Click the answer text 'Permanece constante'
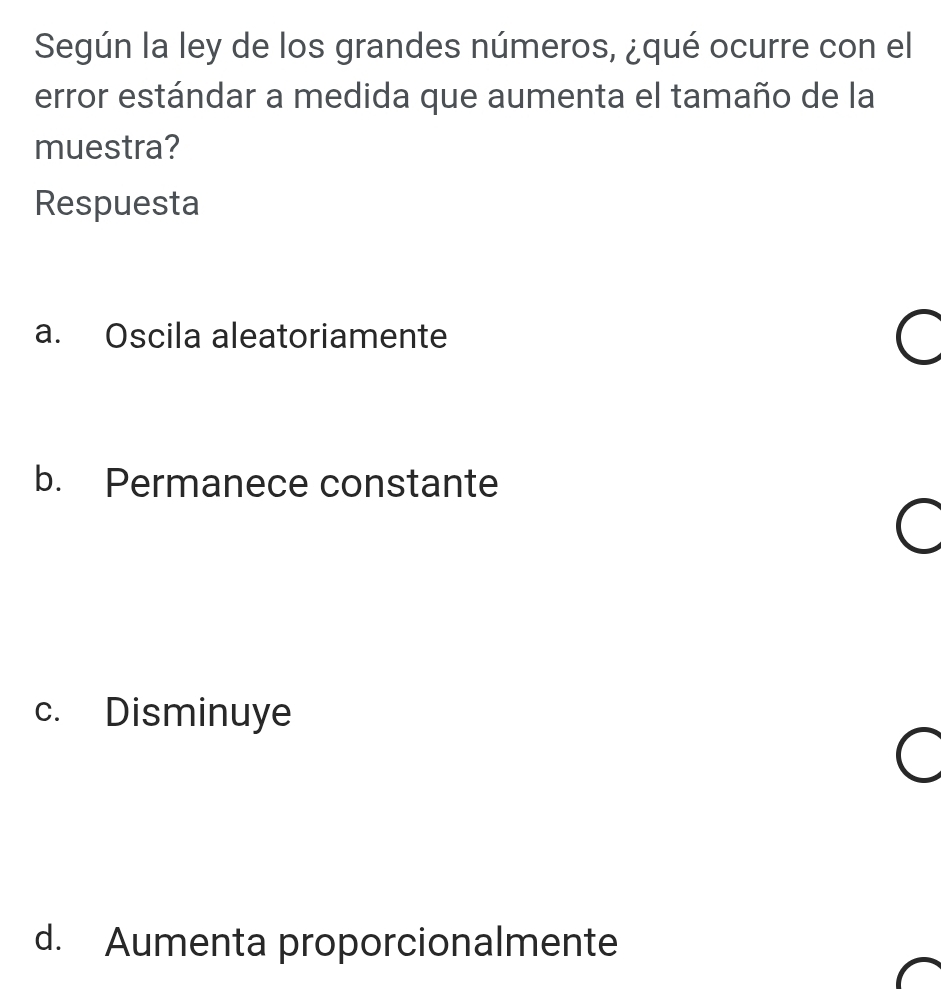 click(x=301, y=484)
